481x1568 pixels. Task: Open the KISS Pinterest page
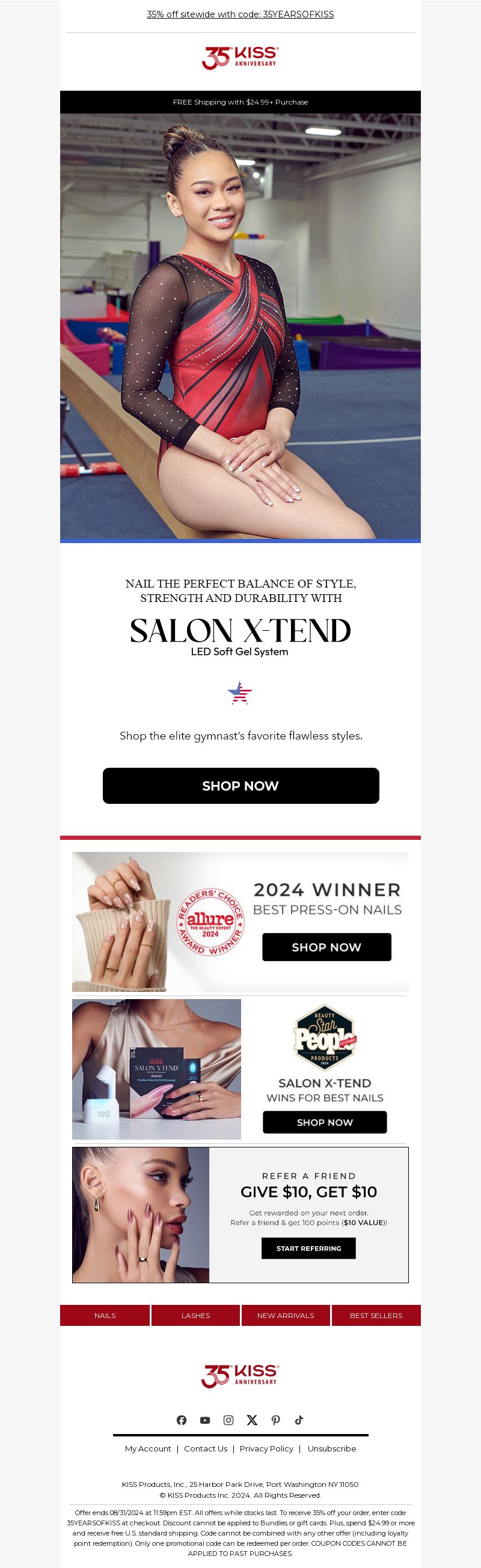click(276, 1420)
